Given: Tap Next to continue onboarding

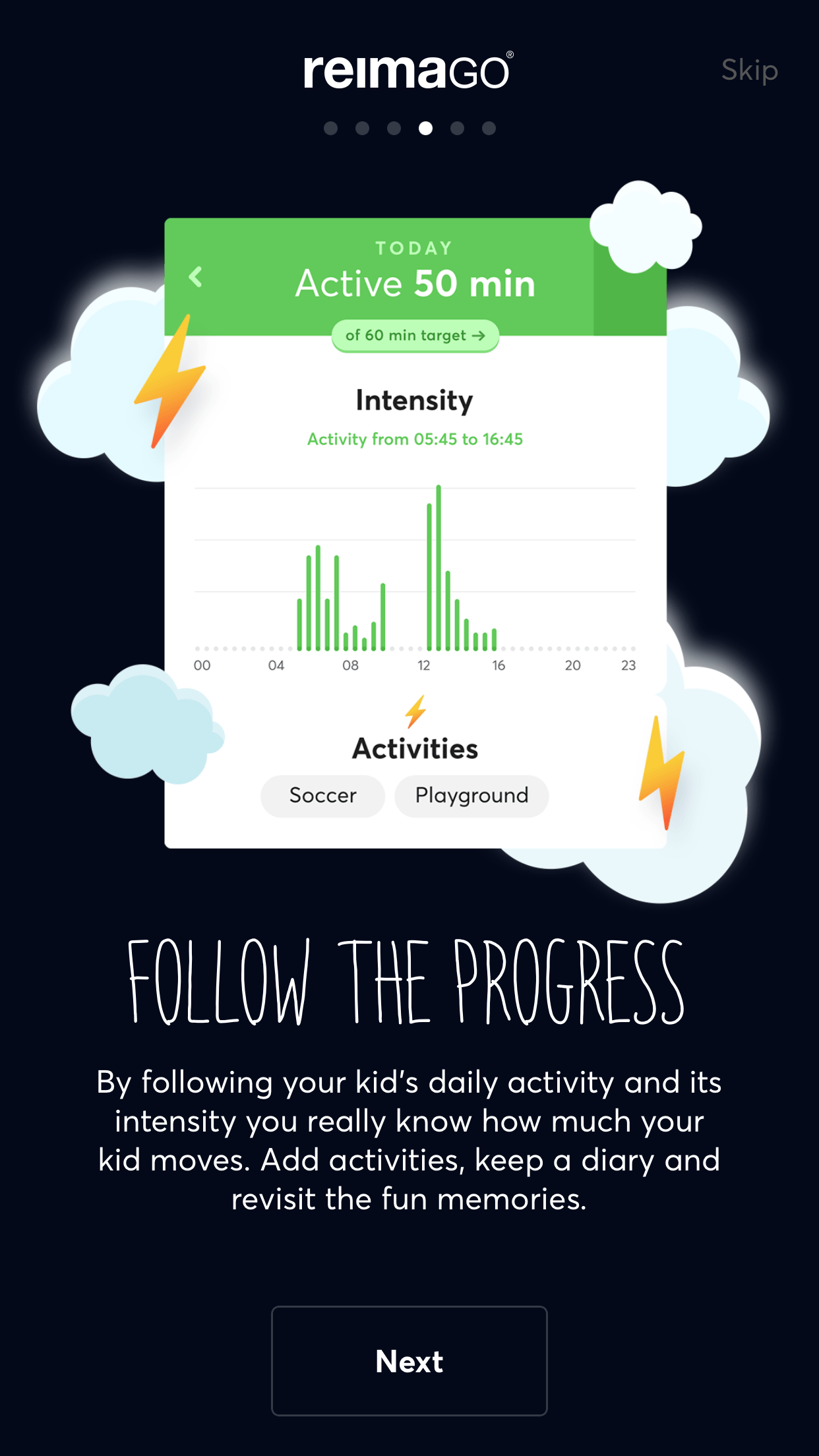Looking at the screenshot, I should 409,1360.
